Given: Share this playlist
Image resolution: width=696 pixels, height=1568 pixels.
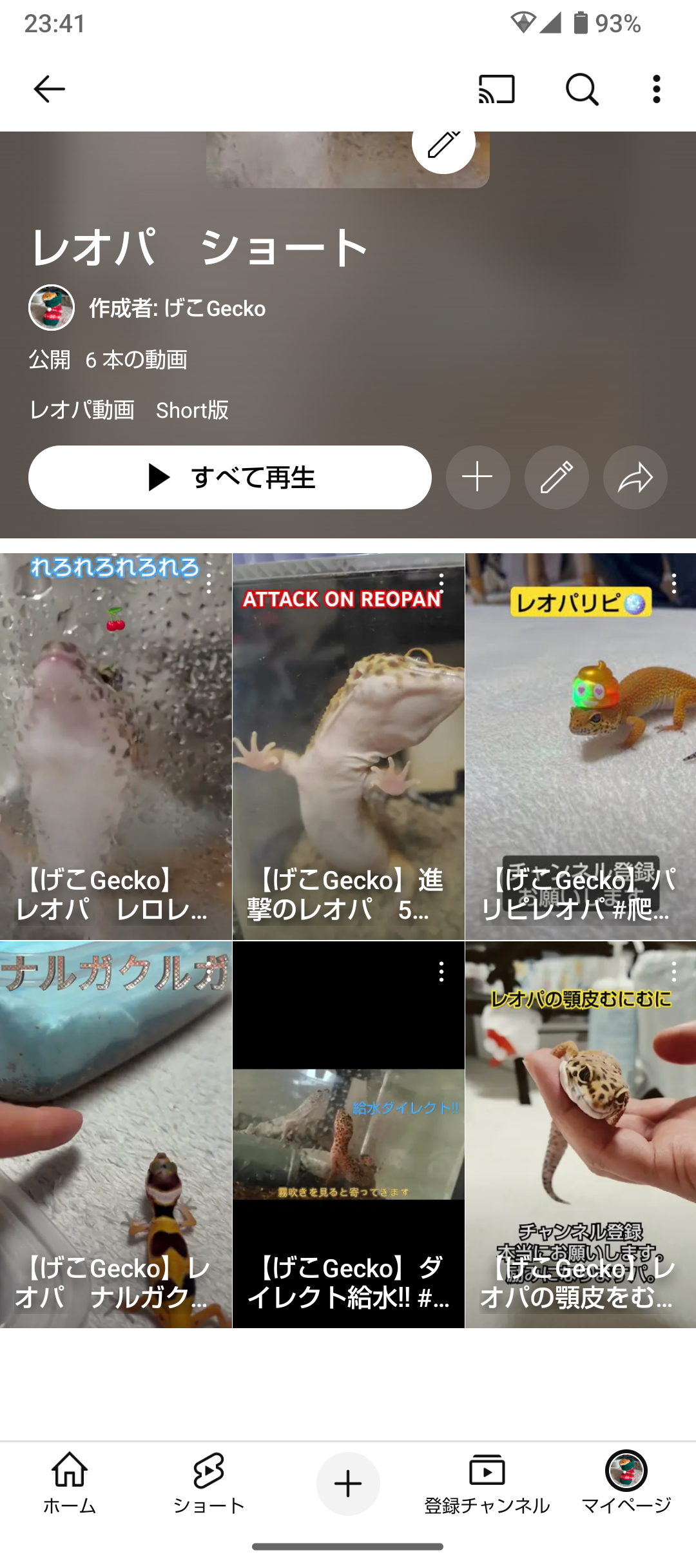Looking at the screenshot, I should 635,477.
